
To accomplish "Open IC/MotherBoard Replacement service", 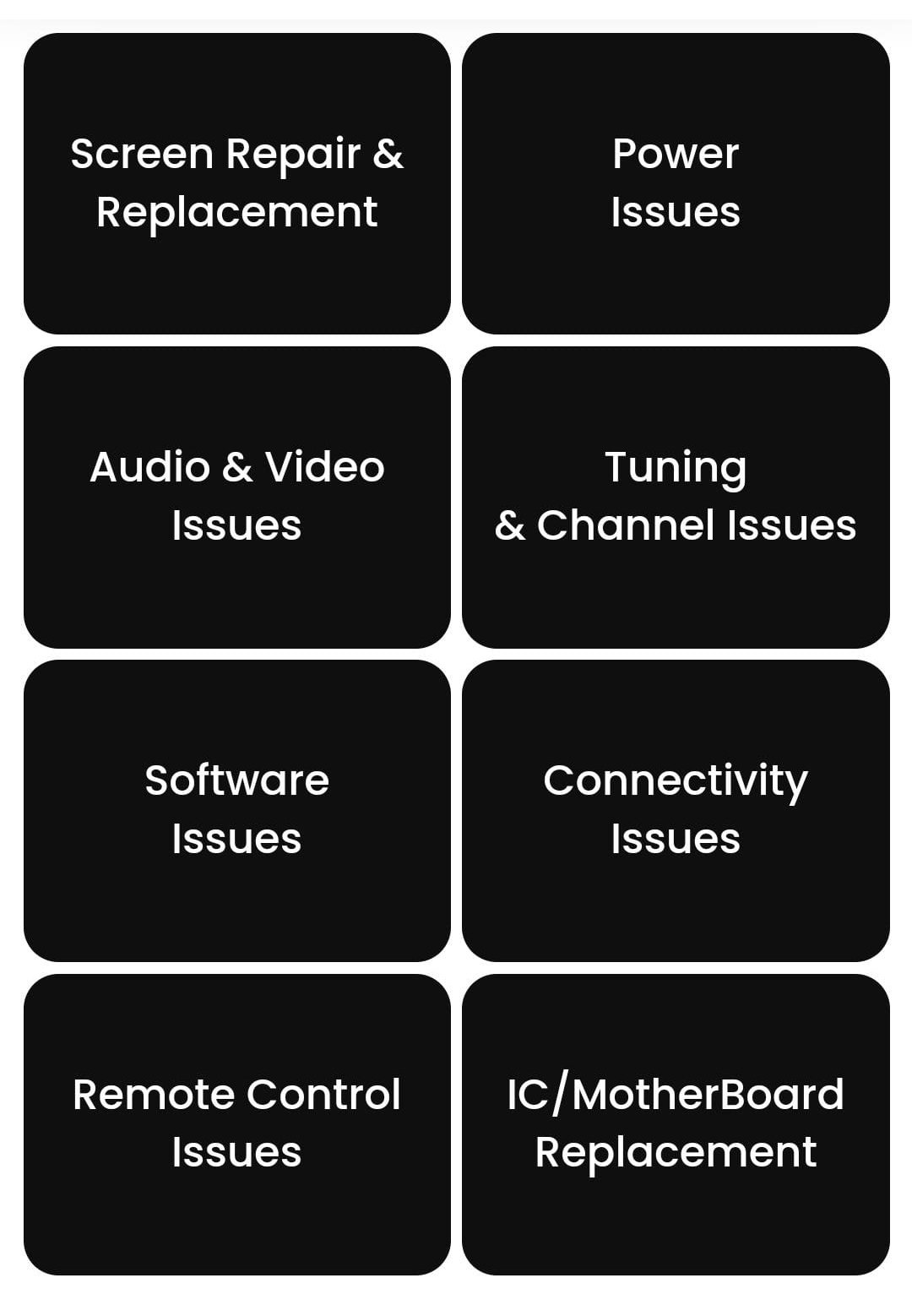I will pos(676,1123).
